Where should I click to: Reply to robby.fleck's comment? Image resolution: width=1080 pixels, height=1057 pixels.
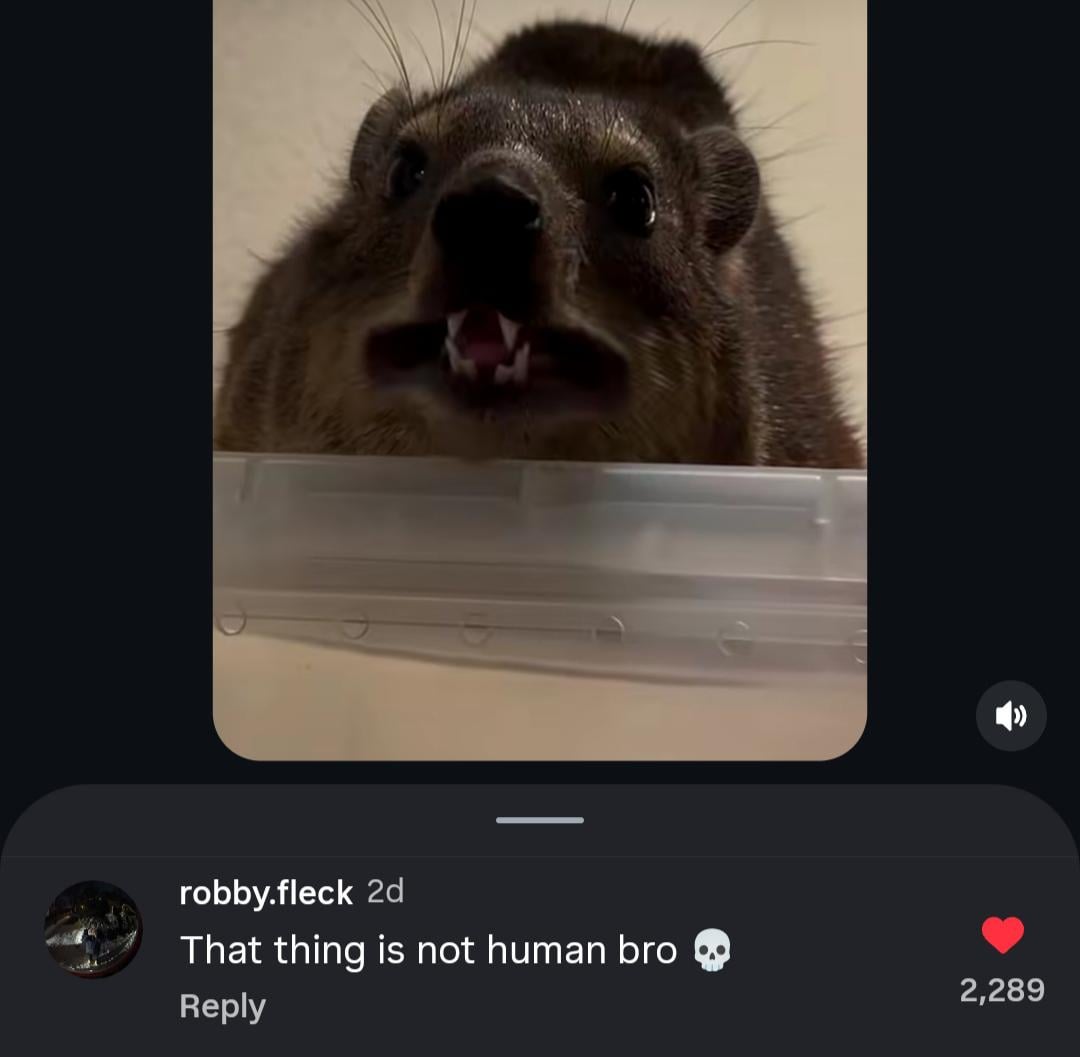pyautogui.click(x=222, y=1006)
